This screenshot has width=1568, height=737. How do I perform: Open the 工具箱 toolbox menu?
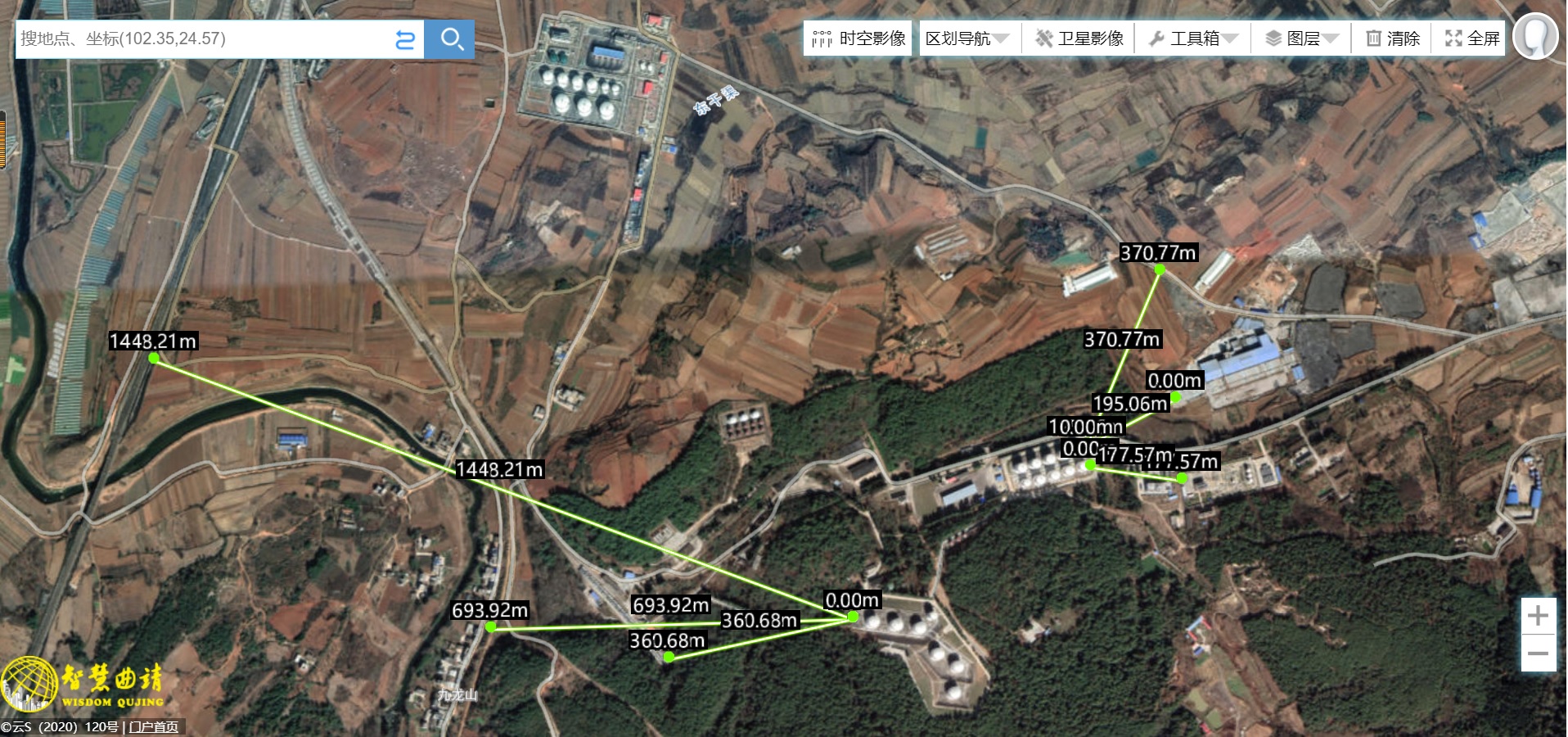coord(1193,38)
